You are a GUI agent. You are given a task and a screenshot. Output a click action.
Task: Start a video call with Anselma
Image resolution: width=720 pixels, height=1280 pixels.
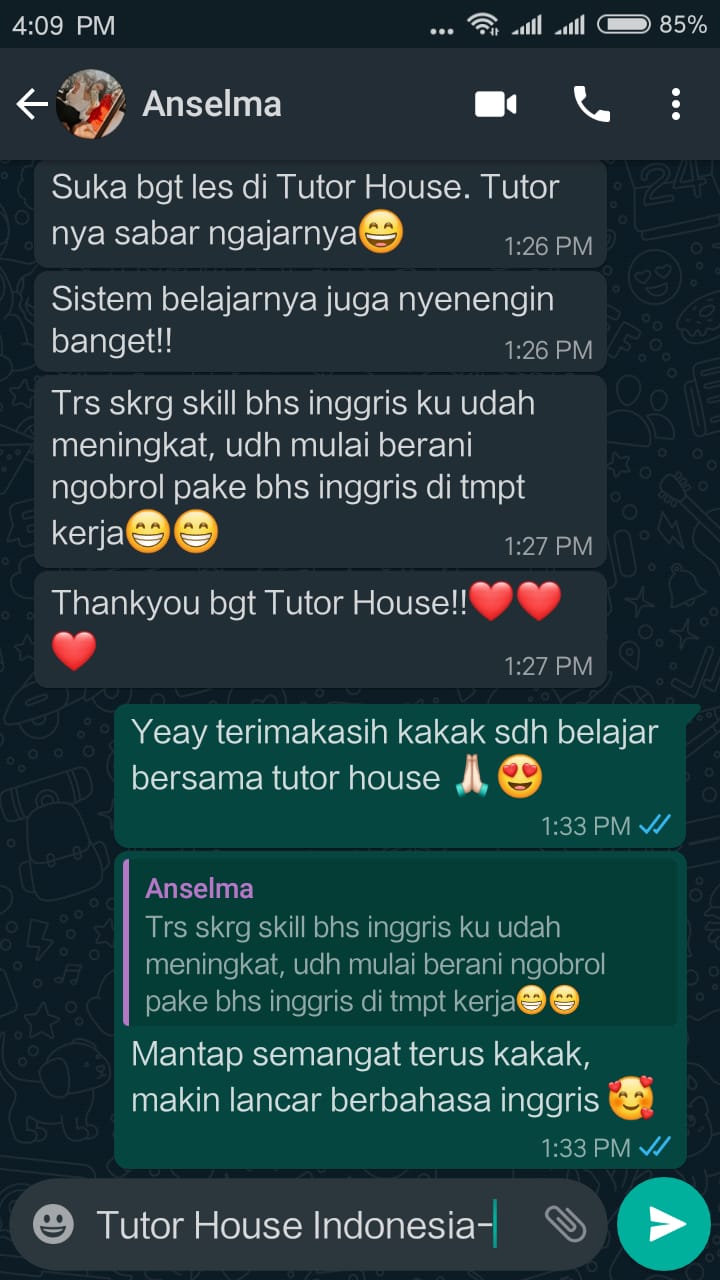tap(496, 104)
